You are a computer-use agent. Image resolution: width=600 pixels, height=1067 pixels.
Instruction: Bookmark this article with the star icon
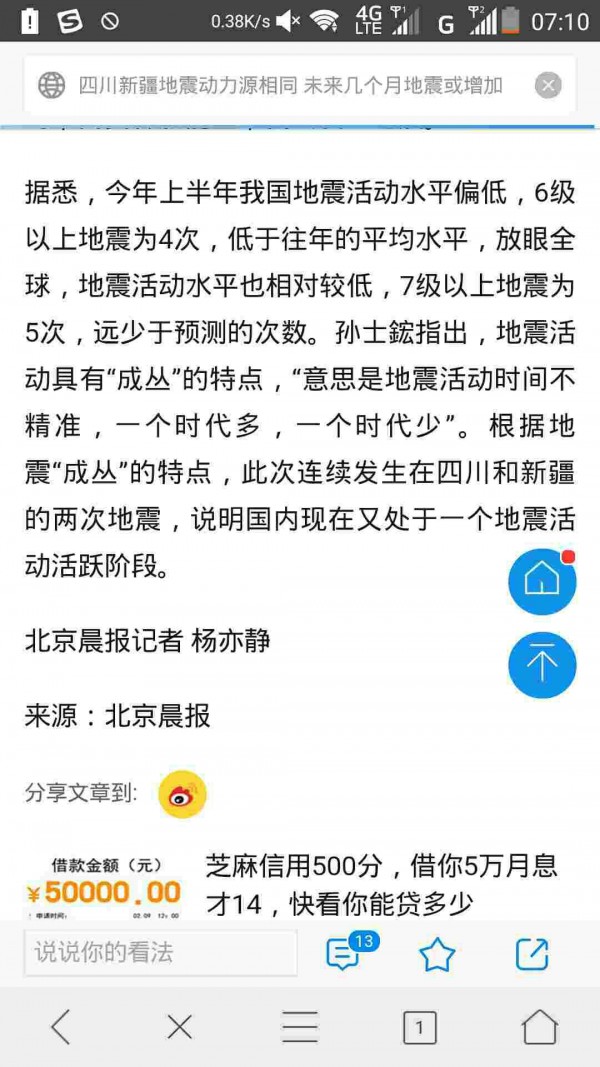point(437,955)
